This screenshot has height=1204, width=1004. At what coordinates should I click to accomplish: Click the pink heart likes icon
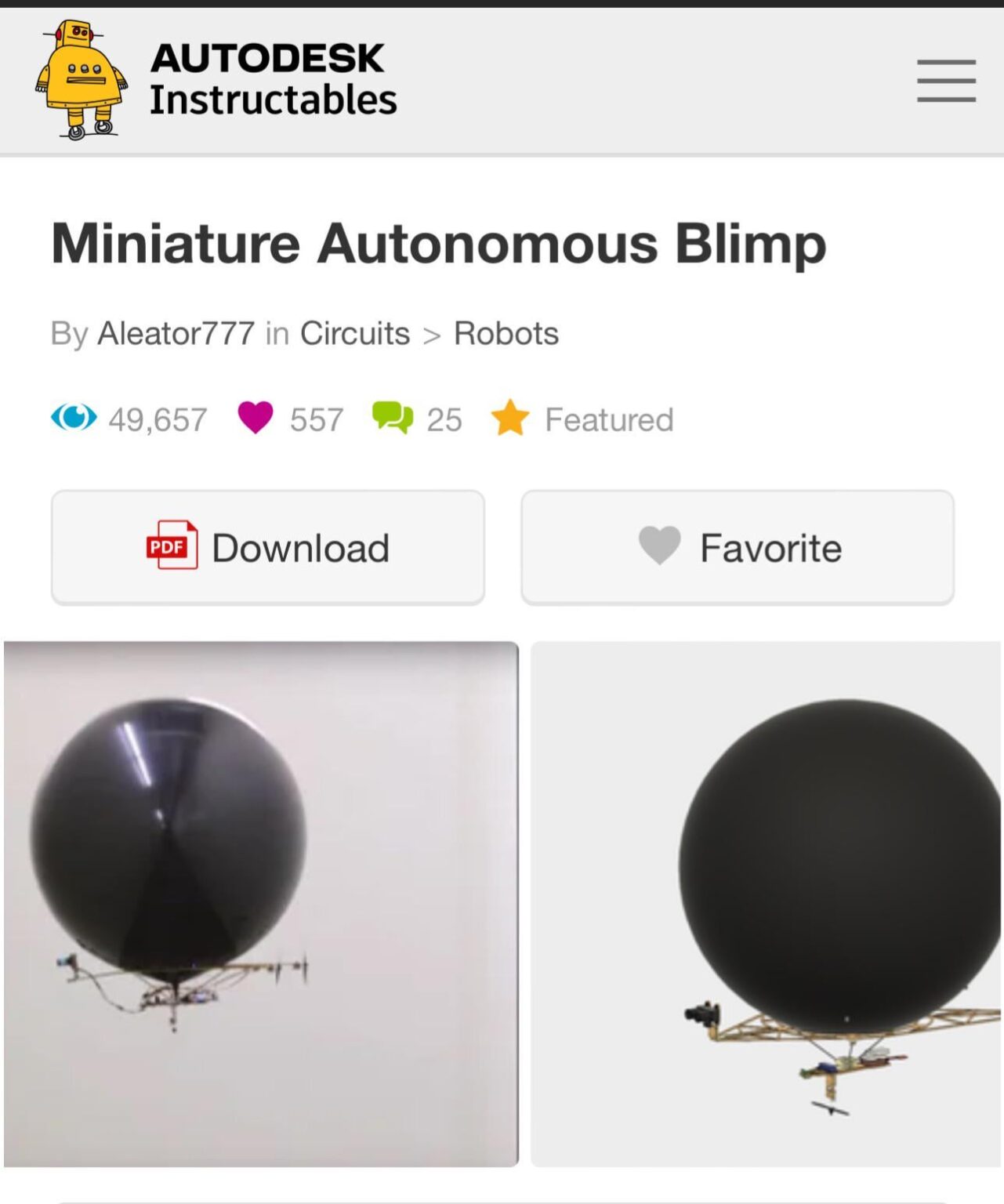[x=259, y=419]
